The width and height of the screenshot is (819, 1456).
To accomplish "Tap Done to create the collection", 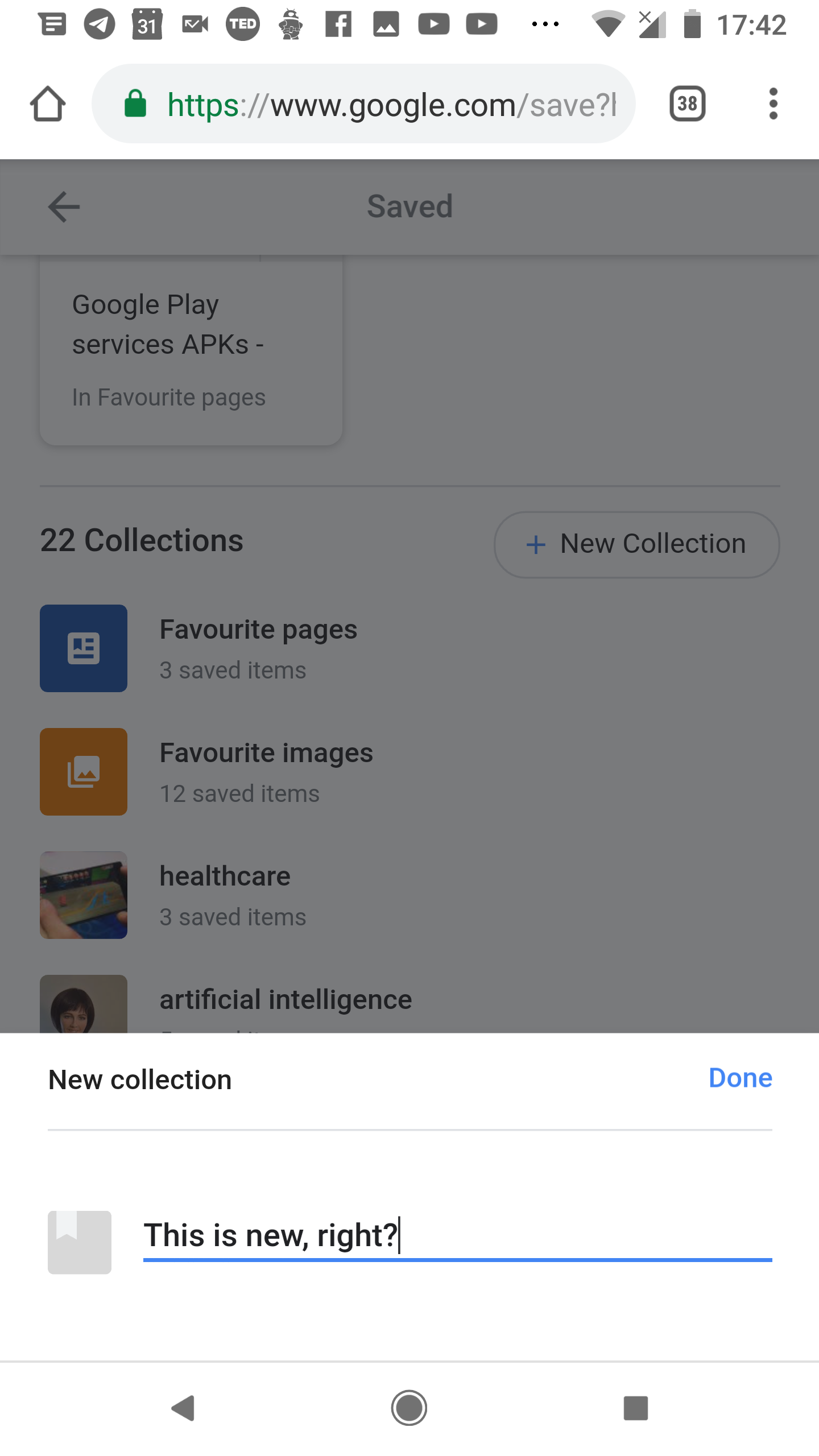I will pos(740,1078).
